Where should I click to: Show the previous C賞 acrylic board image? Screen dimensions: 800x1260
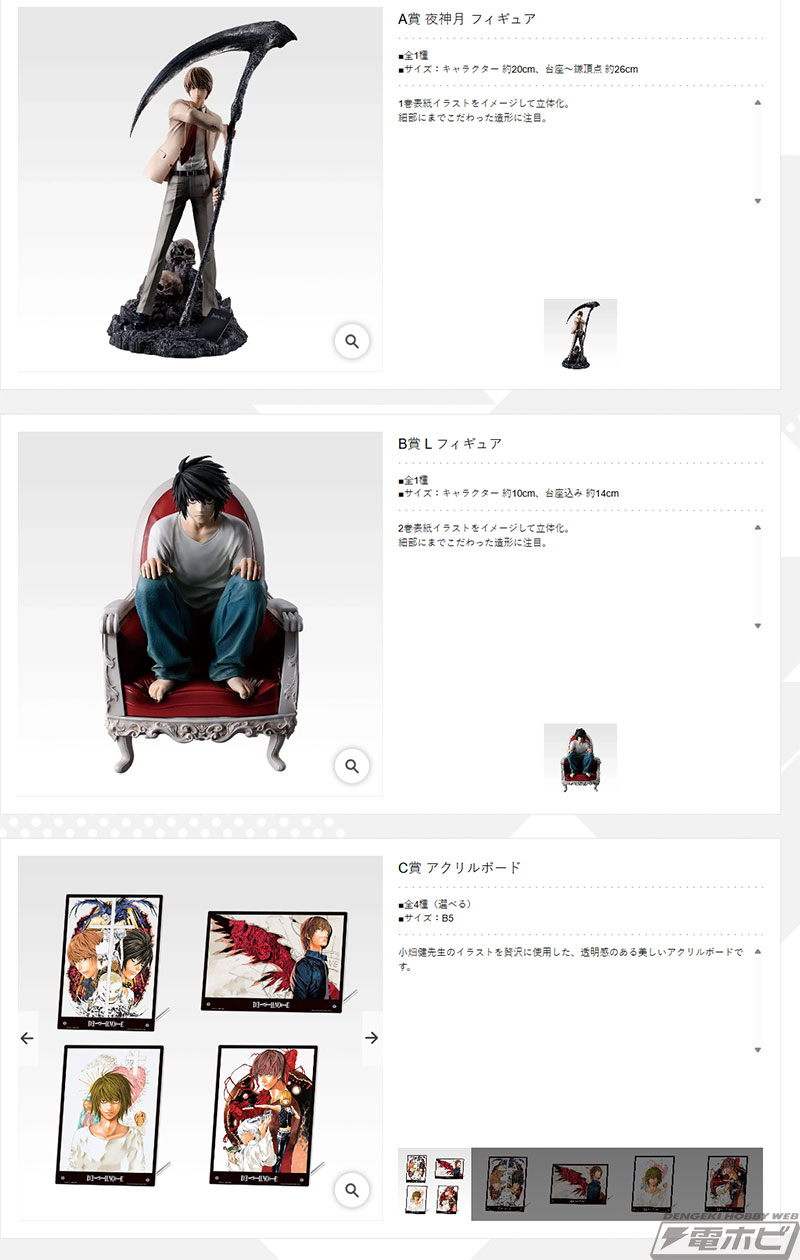coord(27,1038)
